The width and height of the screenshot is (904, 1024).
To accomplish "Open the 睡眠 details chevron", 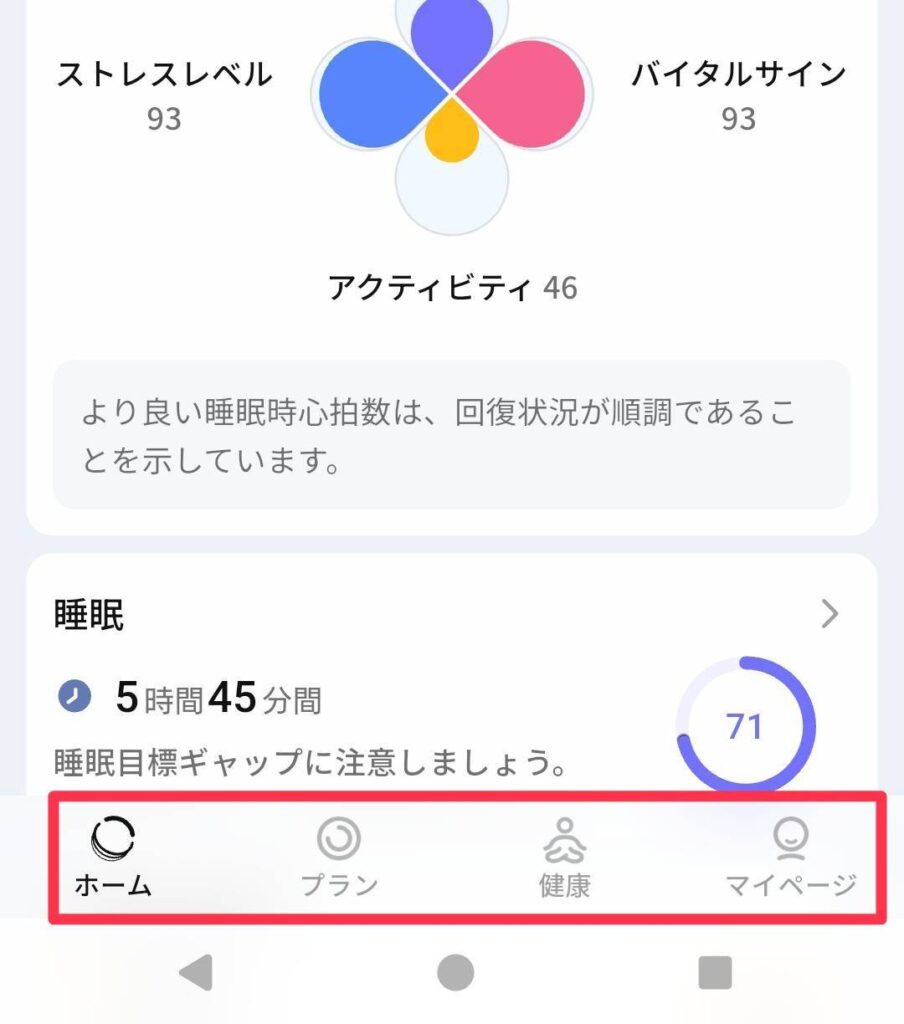I will 829,614.
